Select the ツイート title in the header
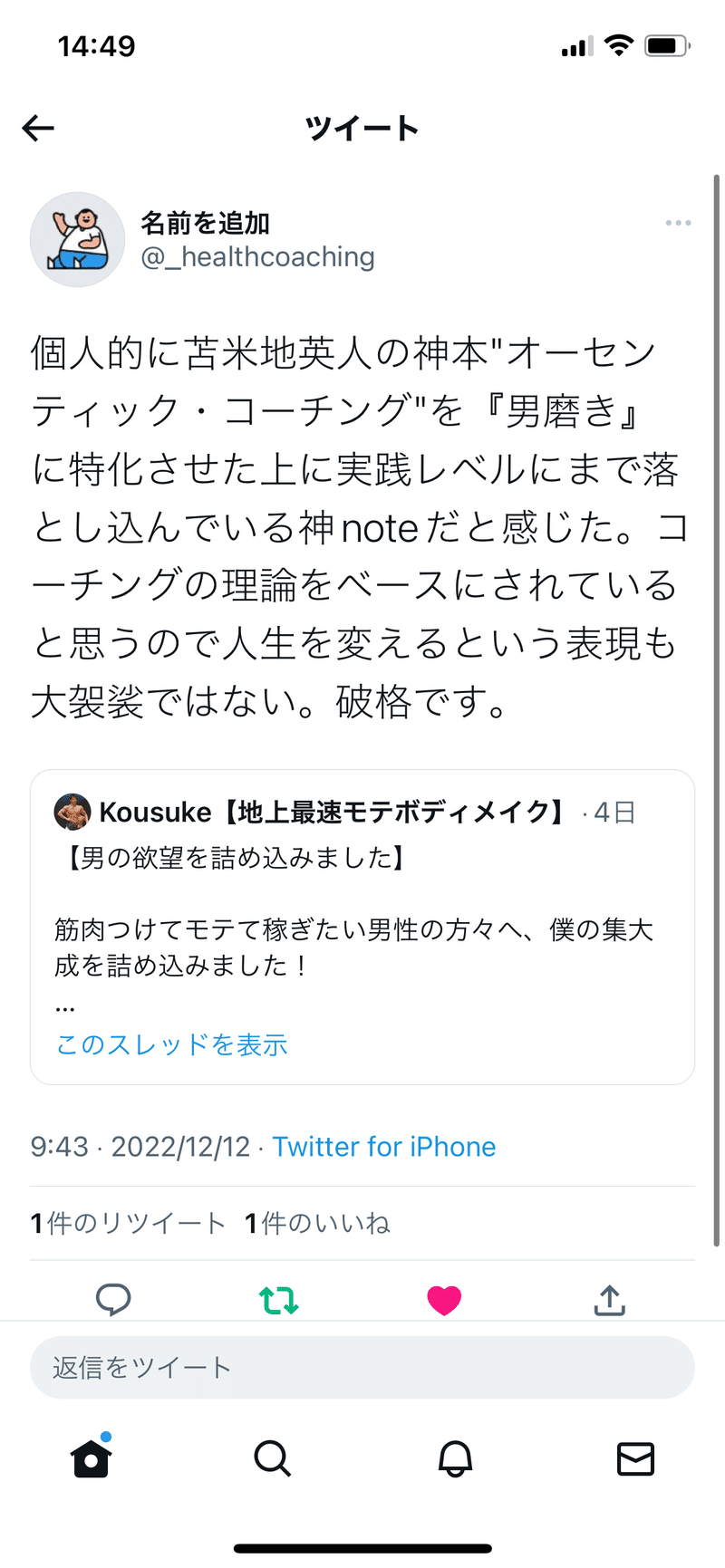This screenshot has height=1568, width=725. [x=361, y=128]
